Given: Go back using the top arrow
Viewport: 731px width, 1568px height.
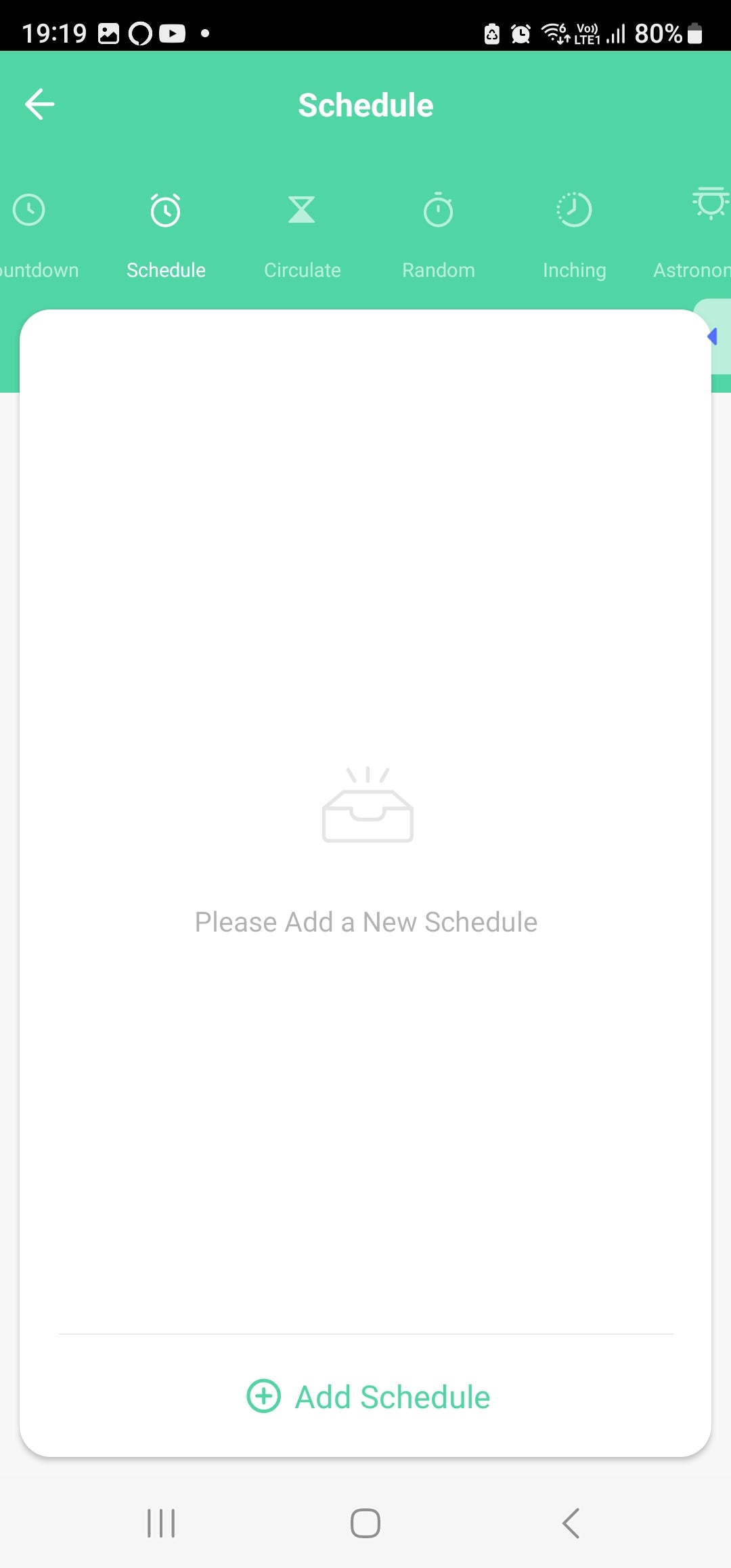Looking at the screenshot, I should pos(40,104).
